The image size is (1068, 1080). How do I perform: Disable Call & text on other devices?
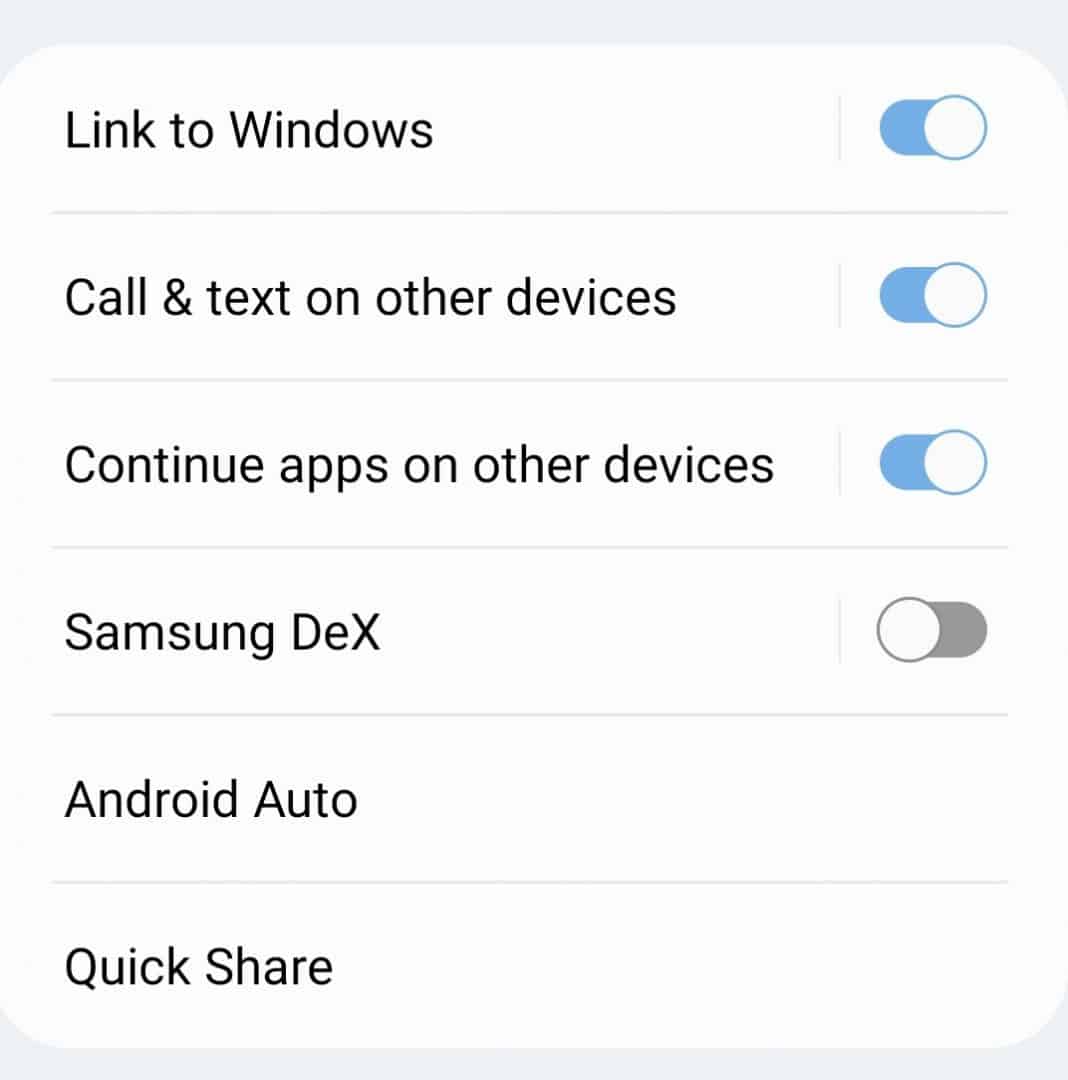(x=932, y=295)
